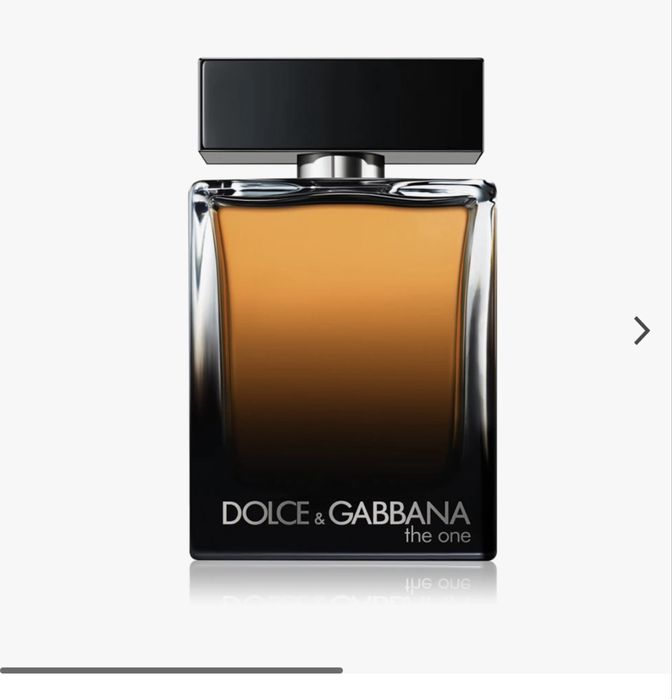Go to the next product image arrow

click(641, 331)
